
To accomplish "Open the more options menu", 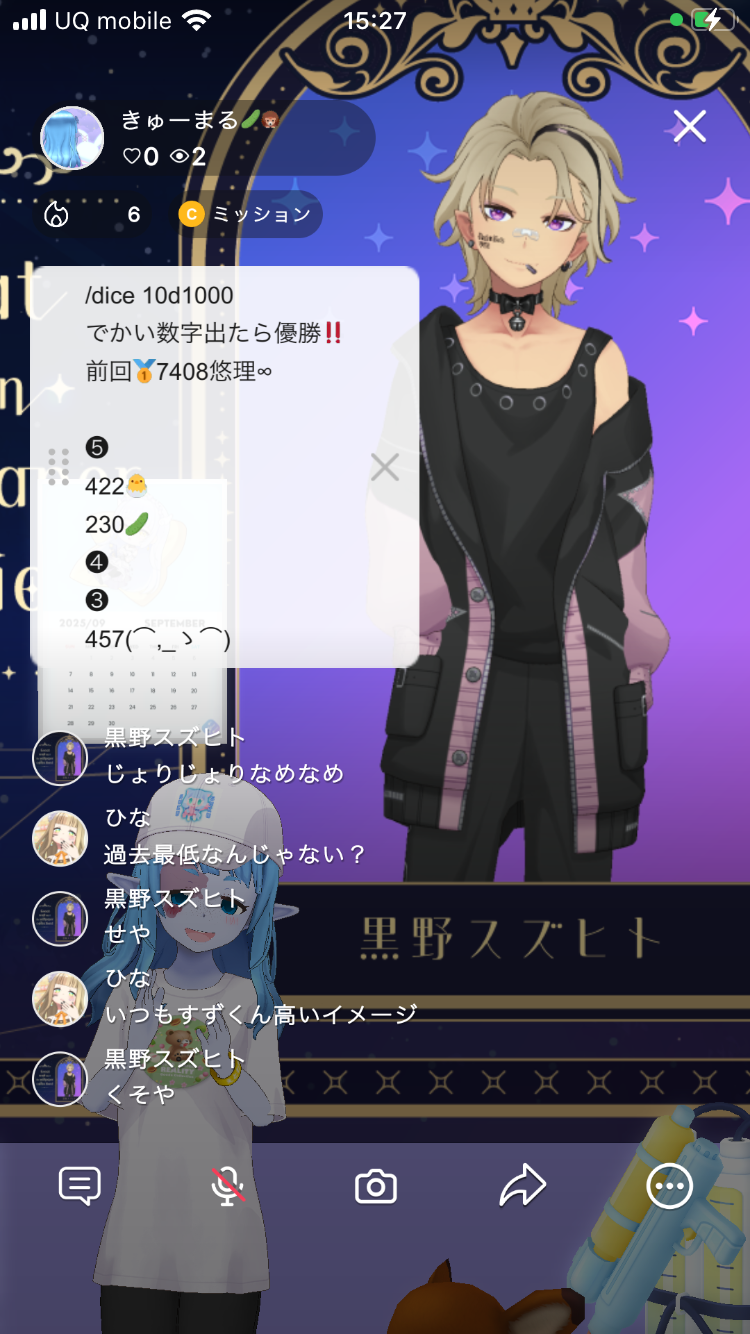I will 669,1186.
